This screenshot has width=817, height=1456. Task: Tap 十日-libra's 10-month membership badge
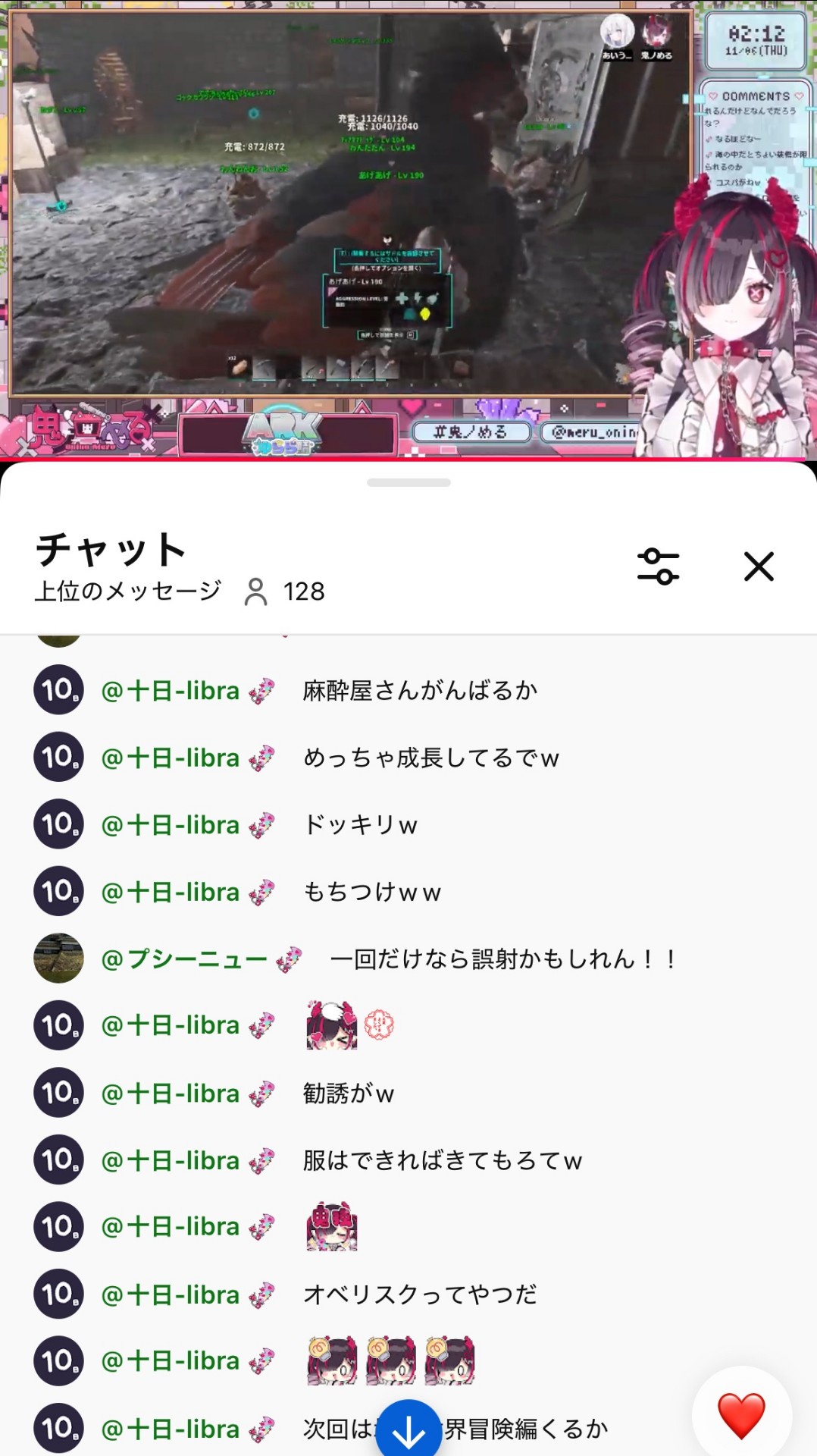tap(58, 691)
